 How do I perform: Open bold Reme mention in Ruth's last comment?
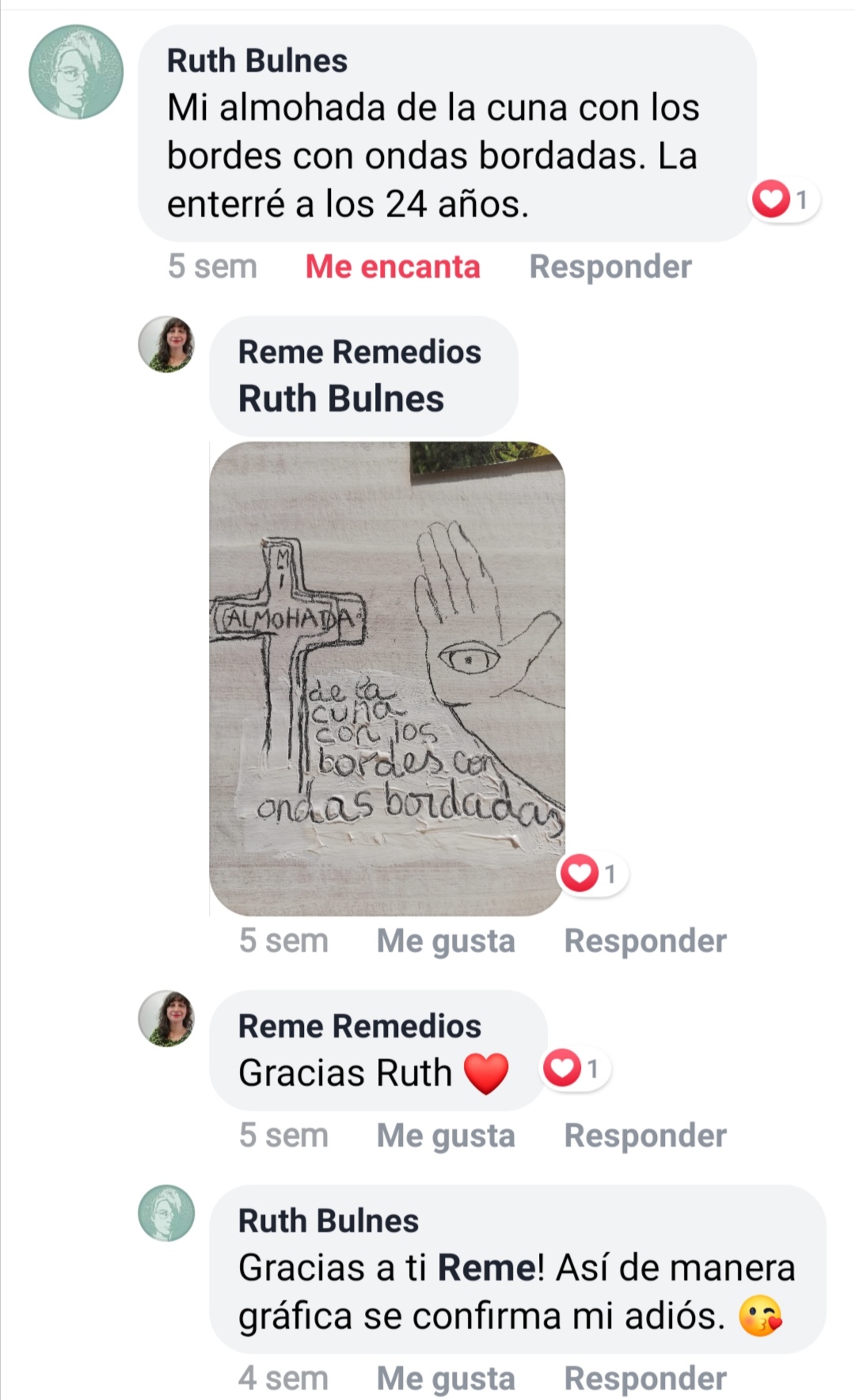click(x=487, y=1268)
